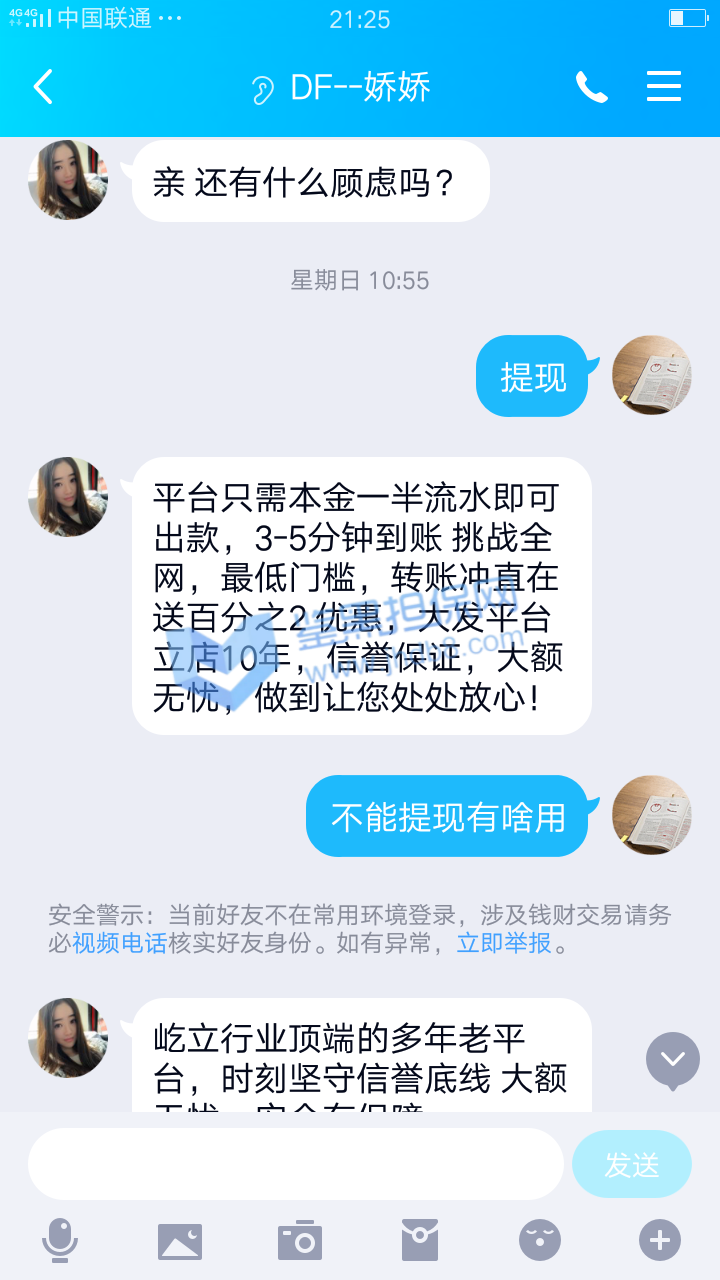Screen dimensions: 720x1280
Task: Tap the 立即举报 report link
Action: coord(504,943)
